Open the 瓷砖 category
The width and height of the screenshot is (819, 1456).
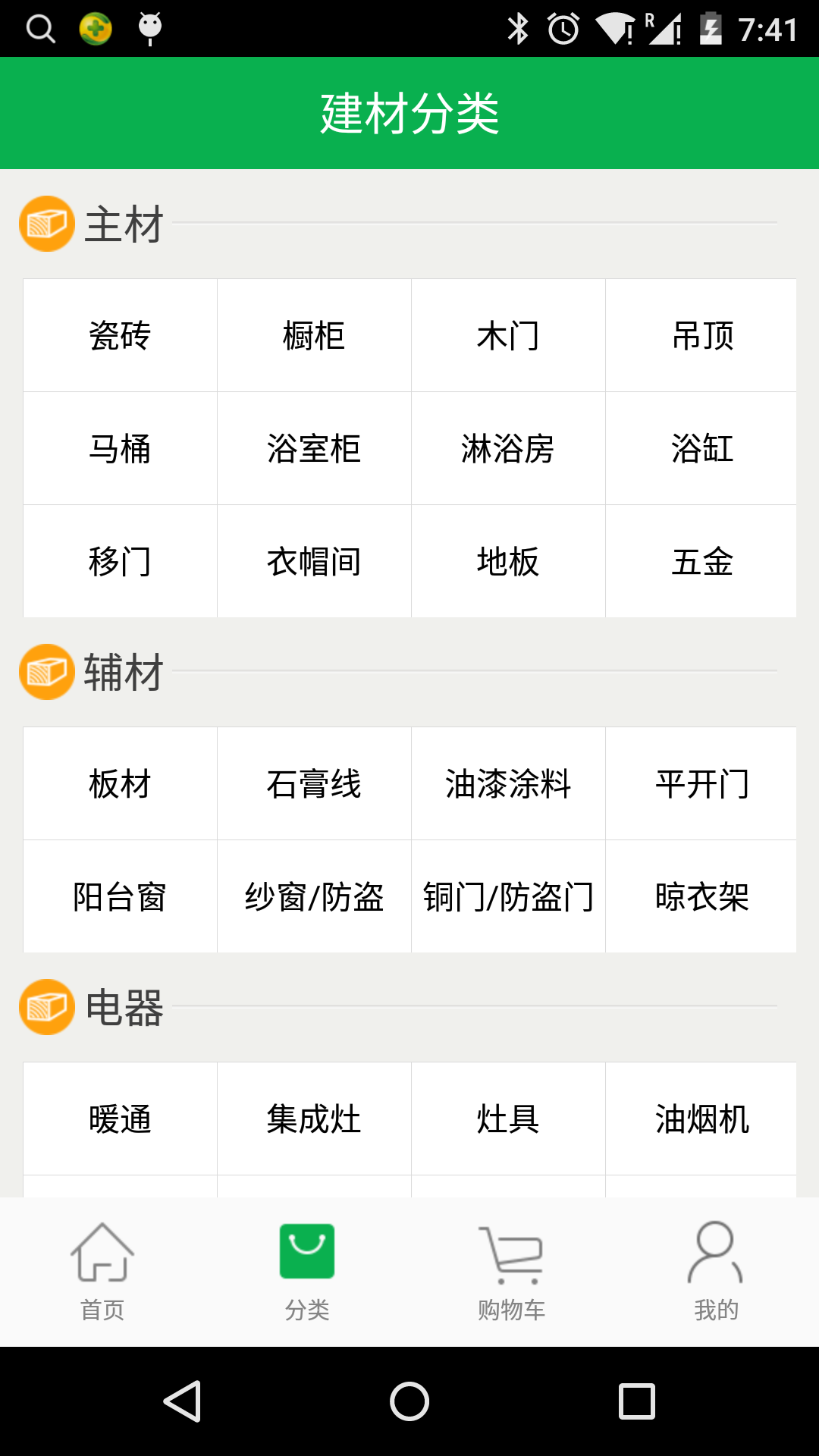pyautogui.click(x=120, y=335)
